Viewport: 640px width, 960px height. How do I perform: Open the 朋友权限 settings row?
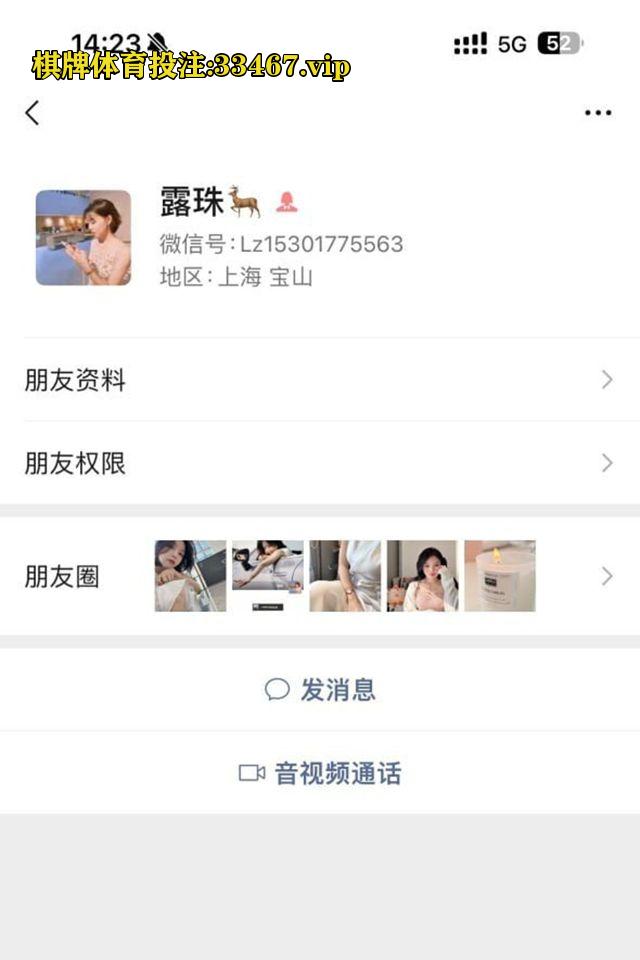point(320,463)
